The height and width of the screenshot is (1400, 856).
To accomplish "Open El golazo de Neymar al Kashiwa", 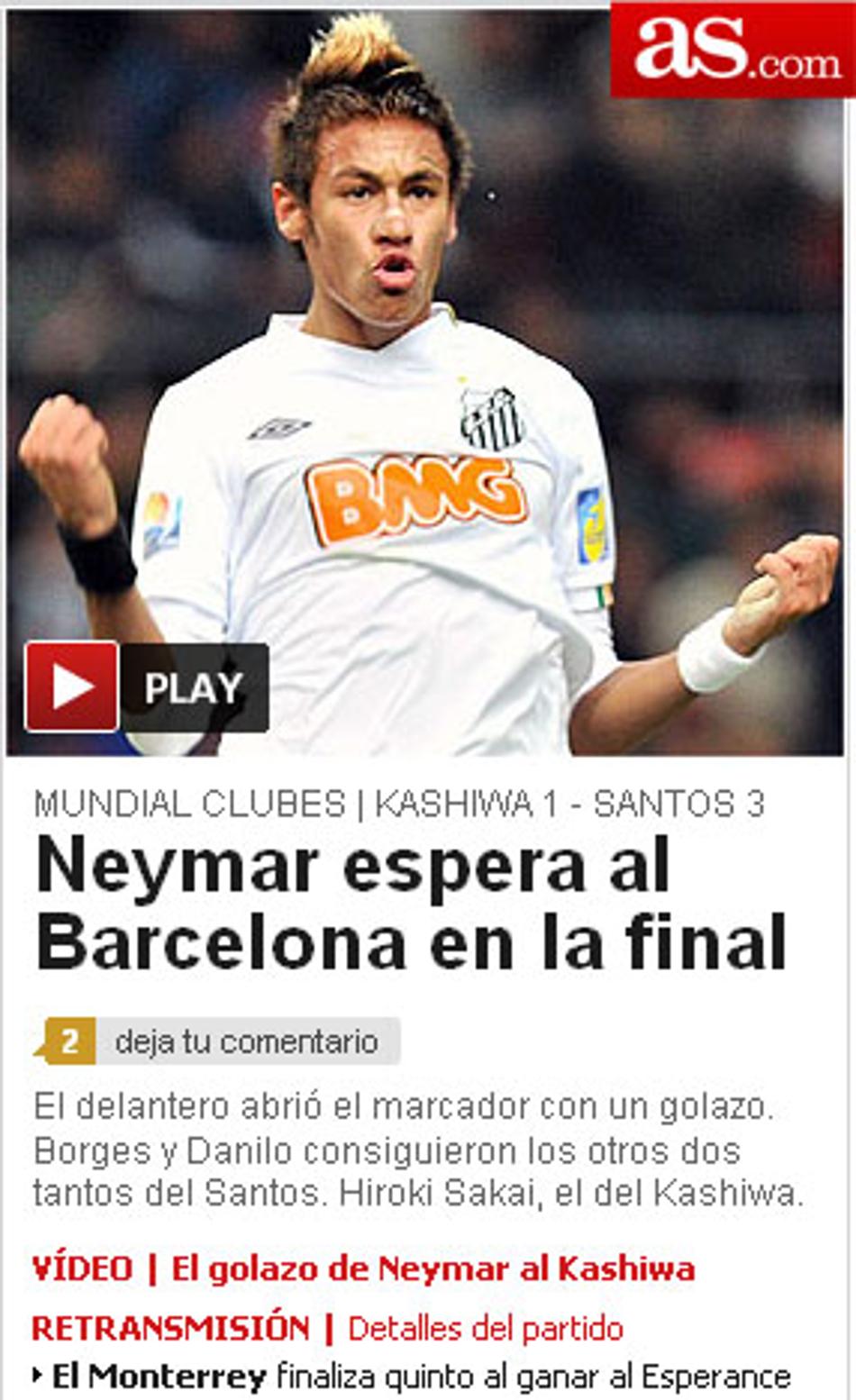I will (x=433, y=1268).
